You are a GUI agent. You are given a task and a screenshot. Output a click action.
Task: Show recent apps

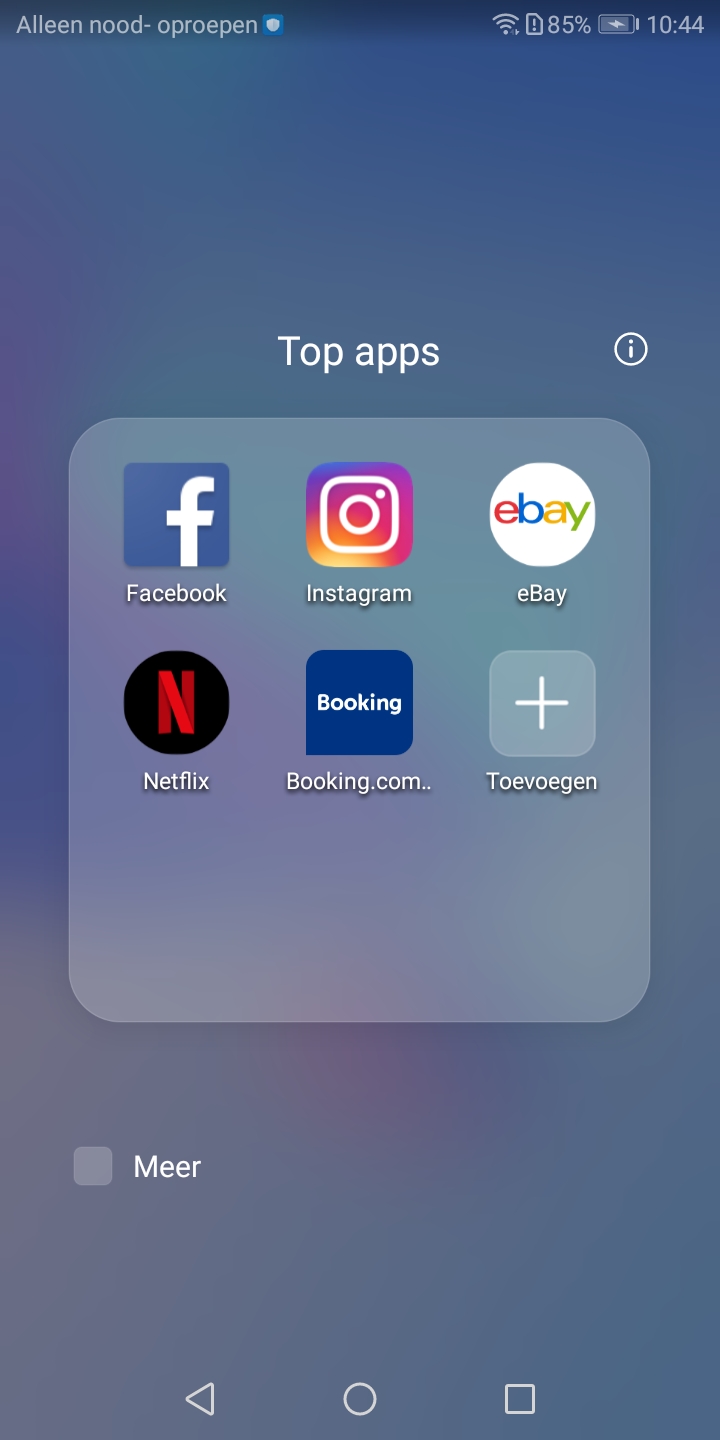coord(520,1398)
